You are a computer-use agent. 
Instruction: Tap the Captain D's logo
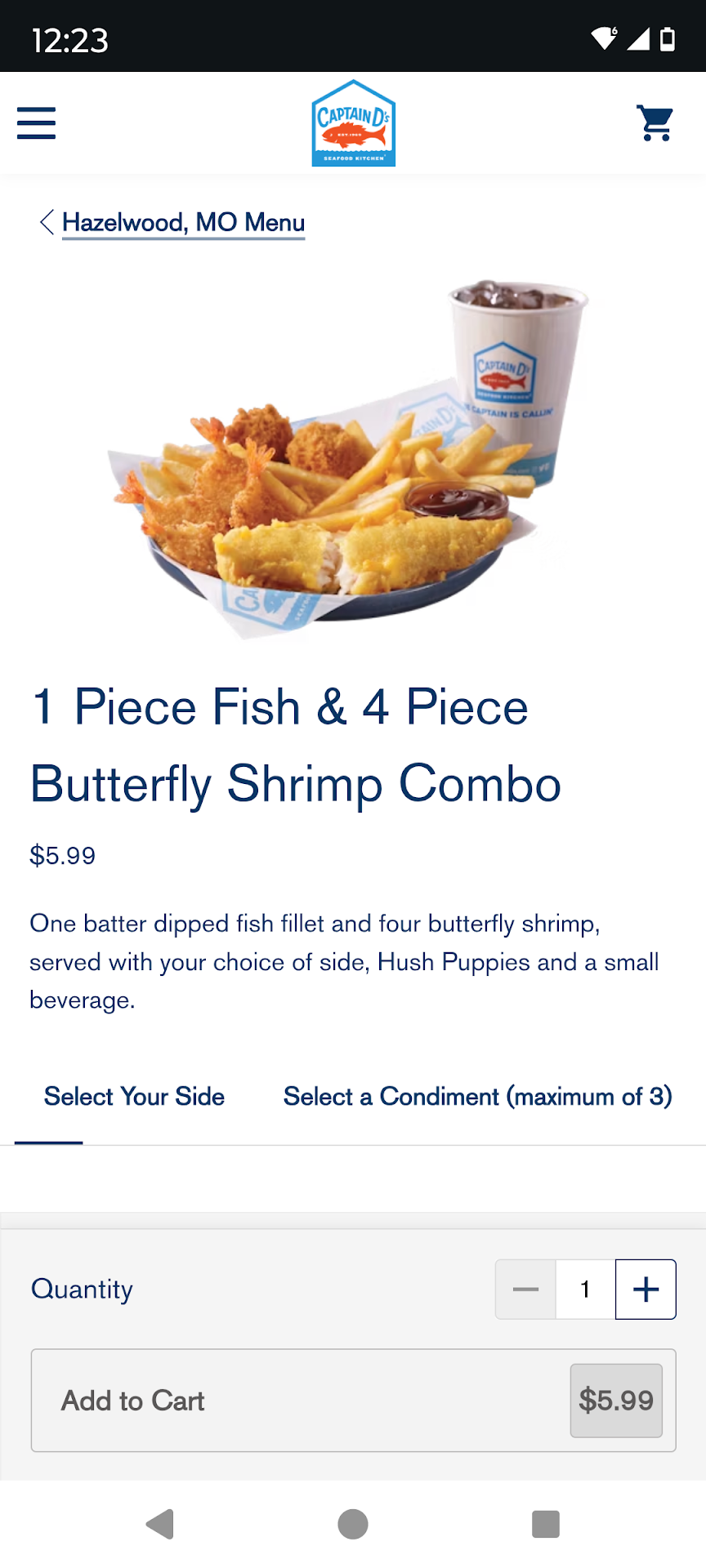click(x=353, y=123)
